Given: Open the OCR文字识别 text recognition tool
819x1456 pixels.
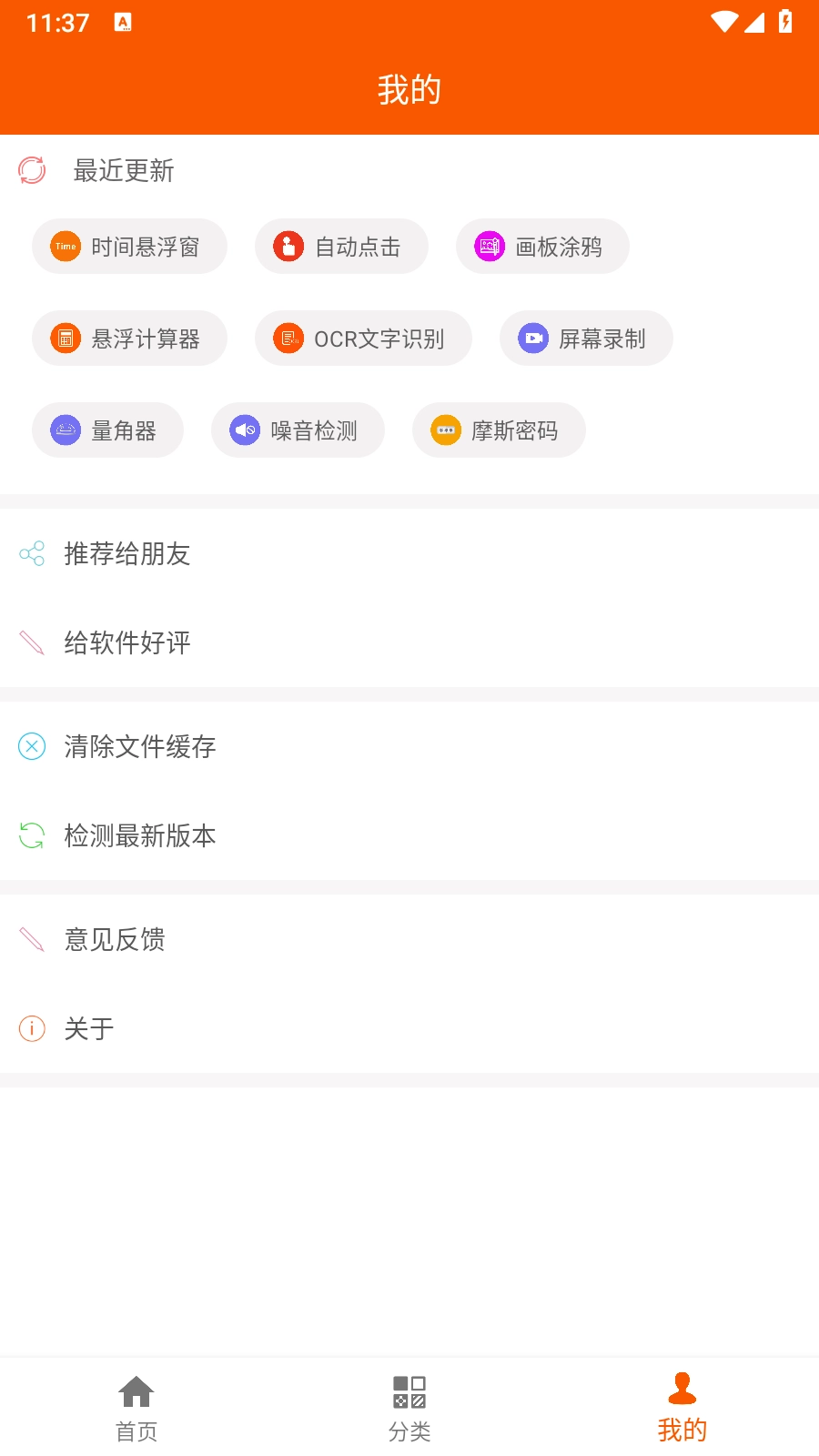Looking at the screenshot, I should pyautogui.click(x=362, y=338).
